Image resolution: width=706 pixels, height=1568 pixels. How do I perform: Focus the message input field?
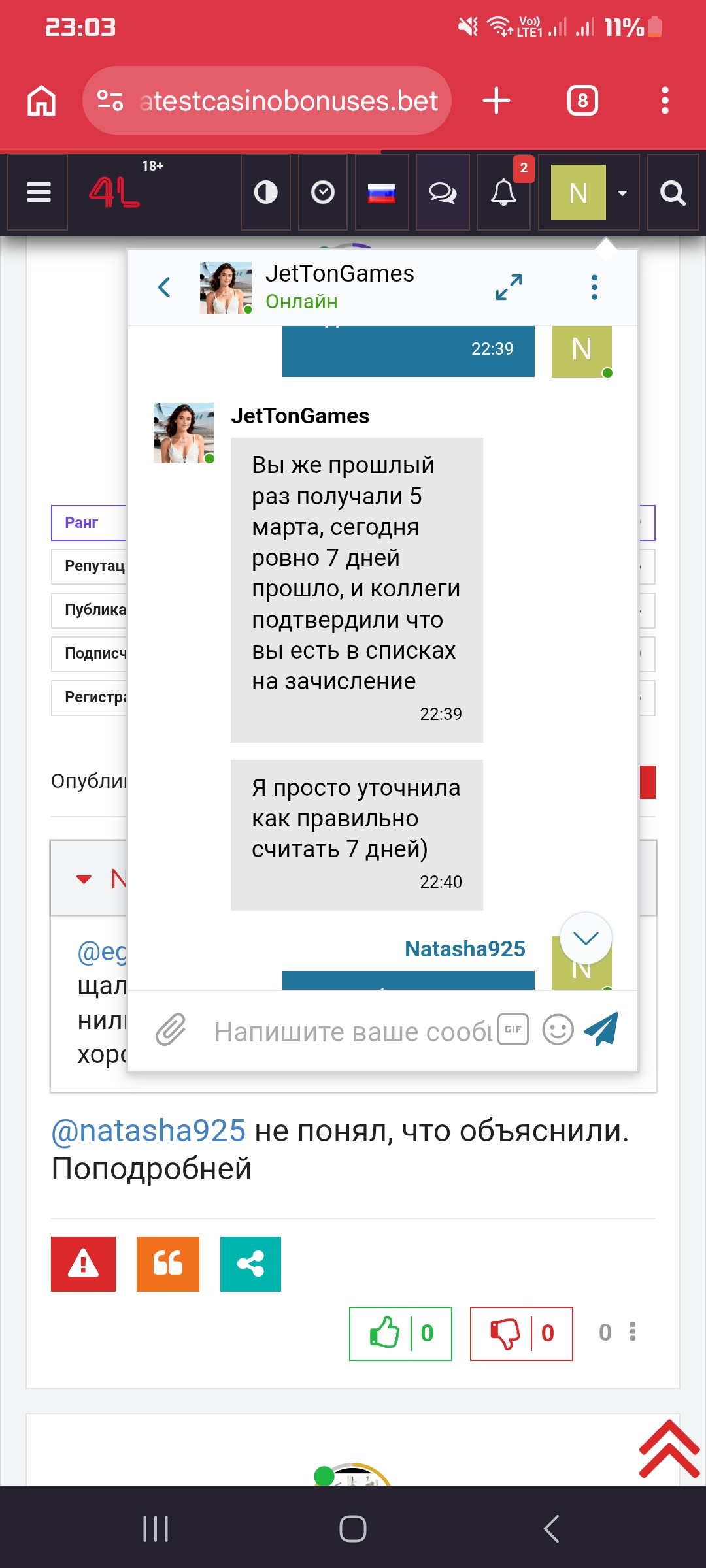pos(353,1032)
